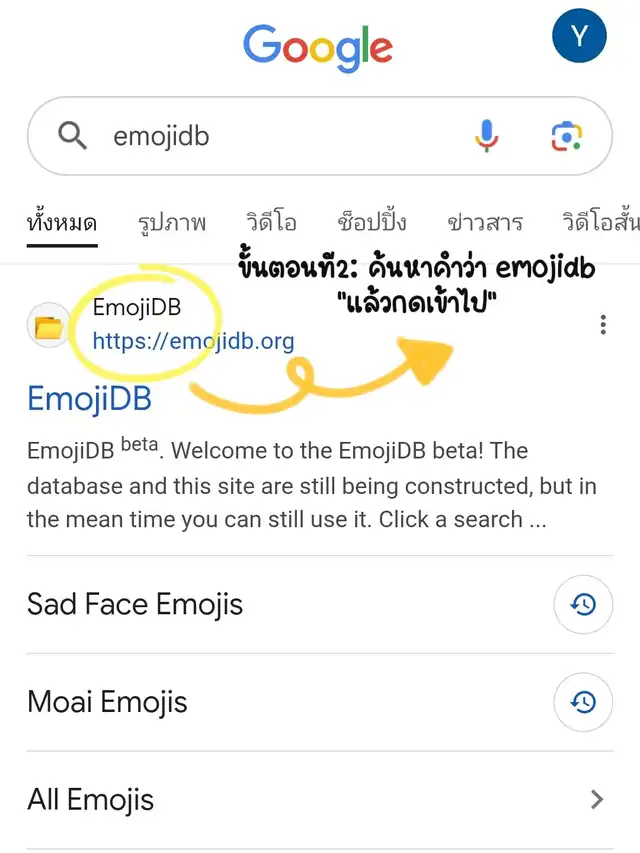Screen dimensions: 640x853
Task: Start voice search with the microphone
Action: pyautogui.click(x=487, y=136)
